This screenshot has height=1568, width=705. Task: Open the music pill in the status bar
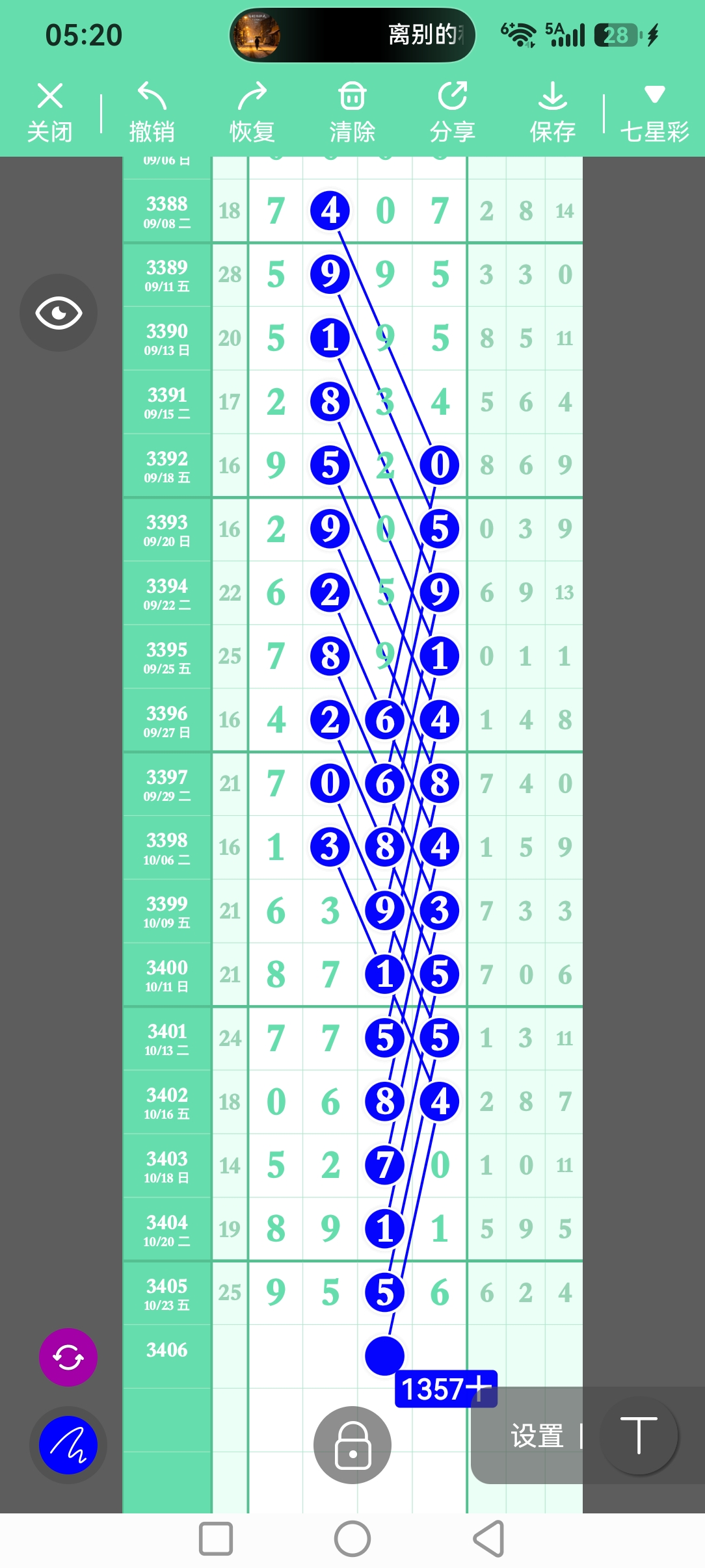pyautogui.click(x=352, y=35)
